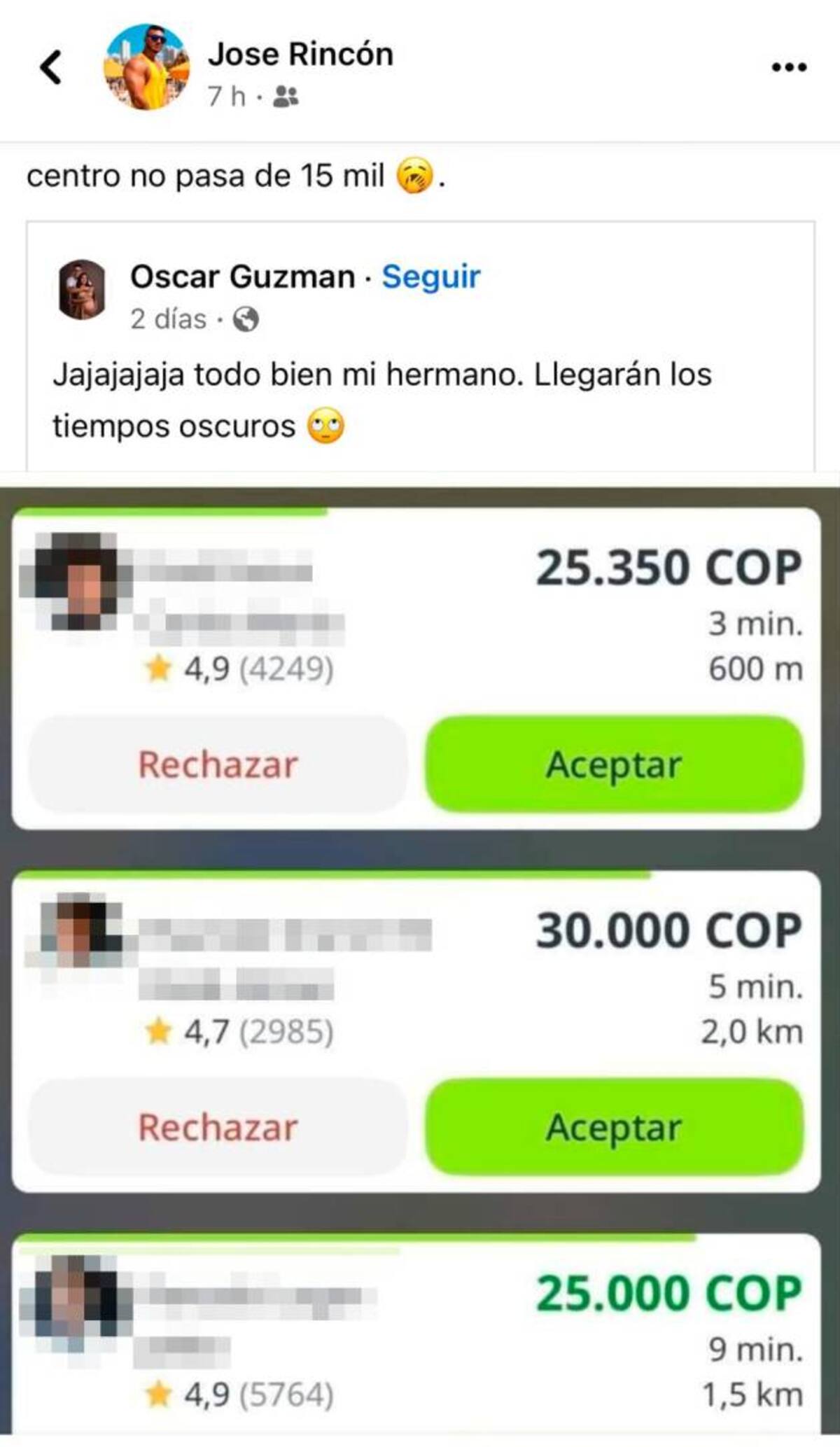Tap Oscar Guzman's avatar
This screenshot has width=840, height=1447.
pos(82,290)
